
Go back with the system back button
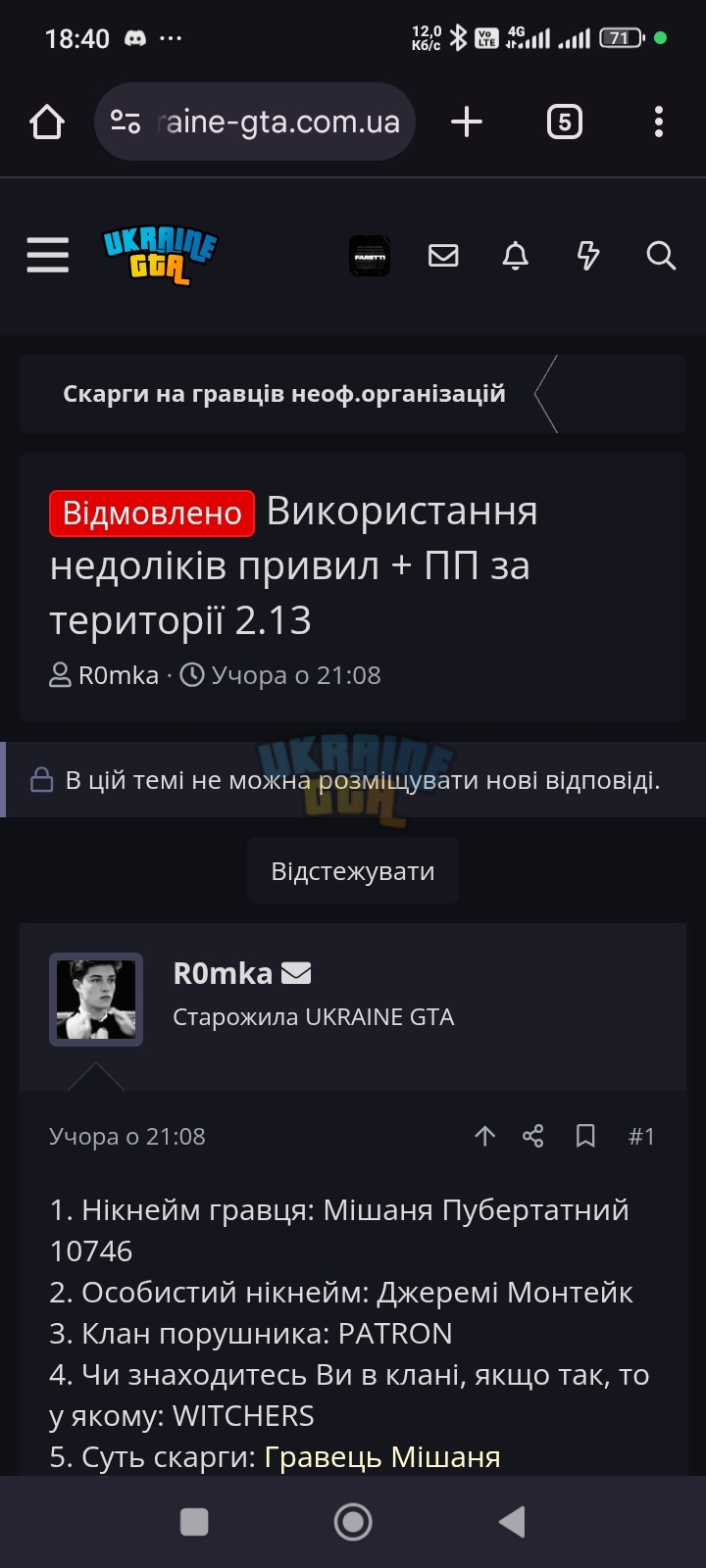point(512,1522)
